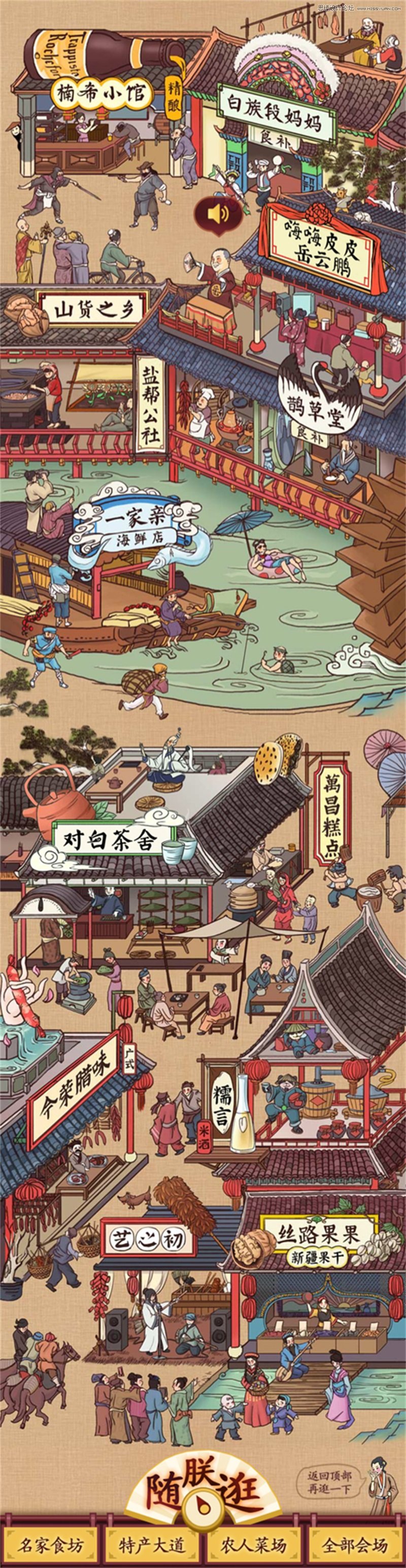The height and width of the screenshot is (1568, 406).
Task: Tap 返回顶部 再逛一下 bubble
Action: click(x=329, y=1482)
